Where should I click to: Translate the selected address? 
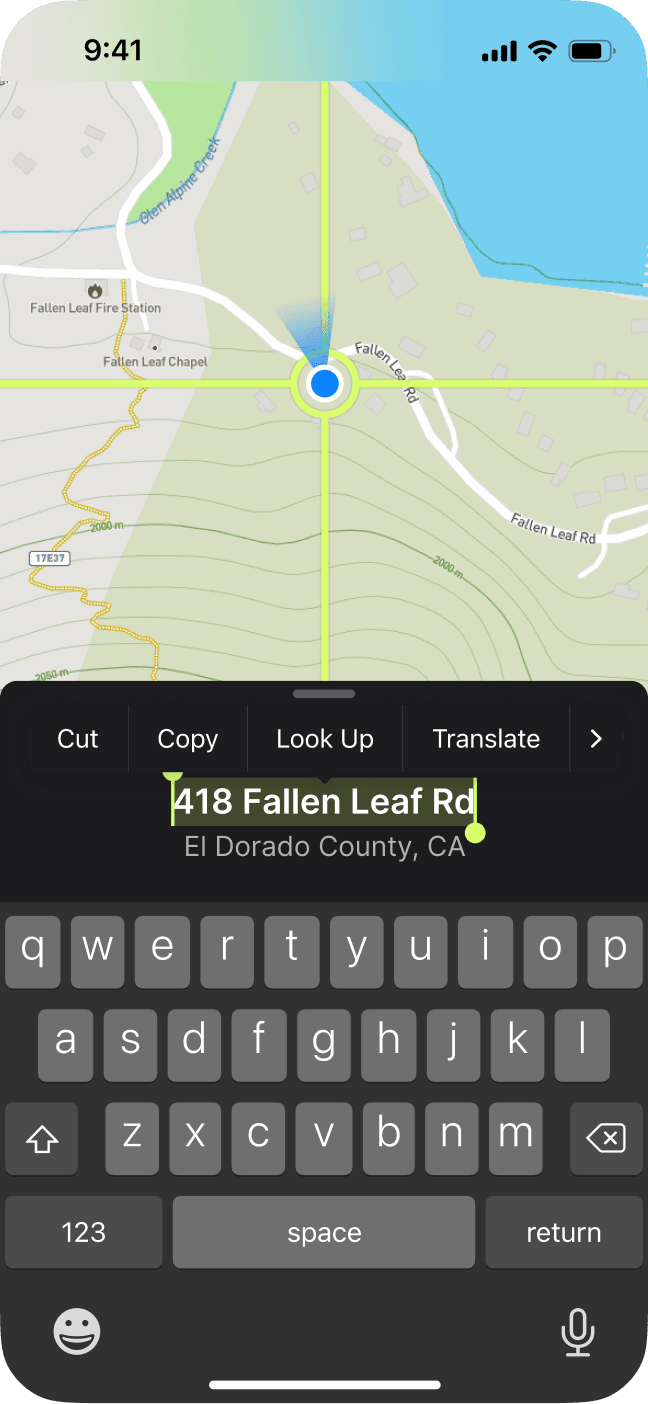click(x=486, y=739)
